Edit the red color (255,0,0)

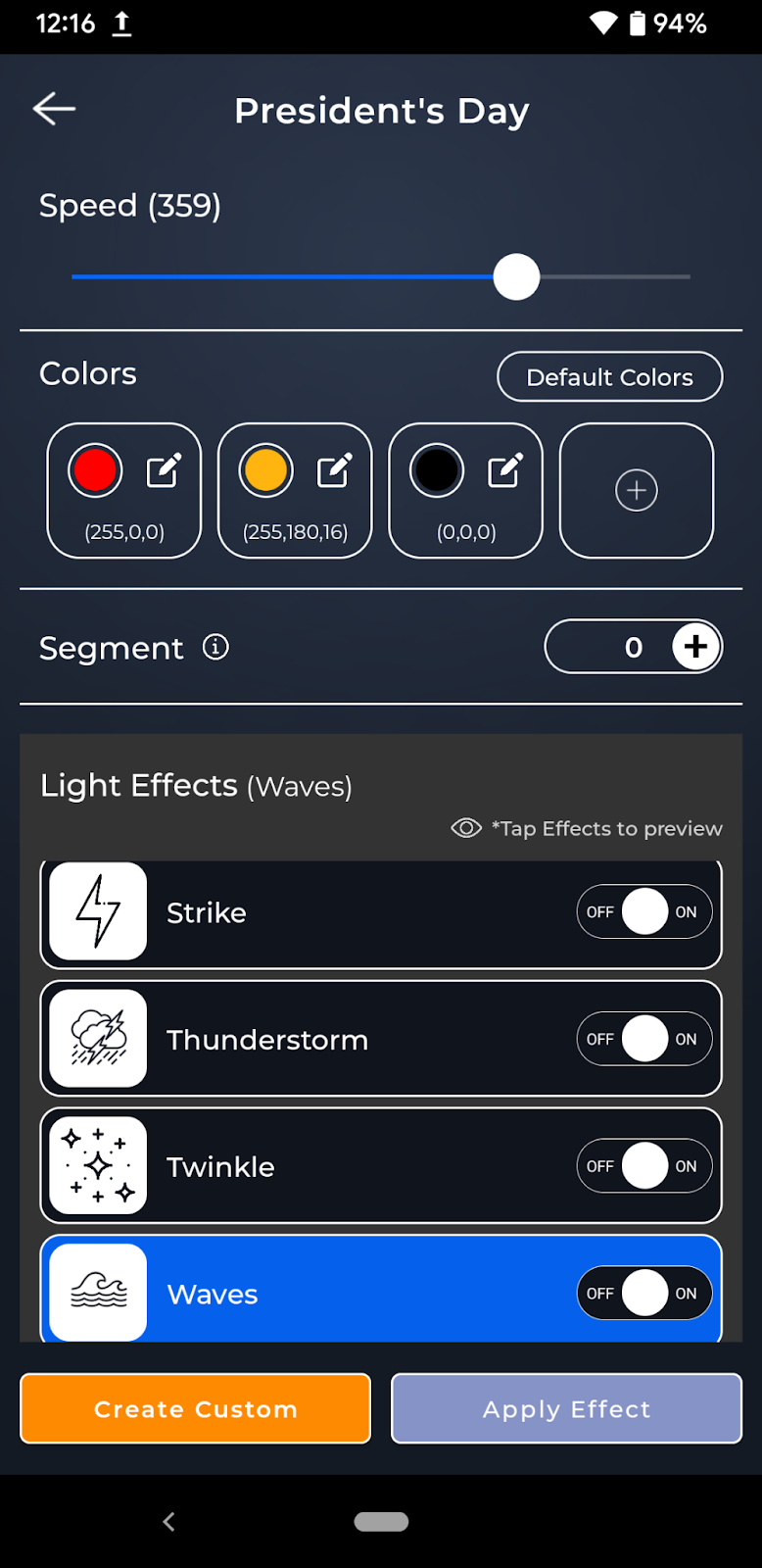(164, 471)
